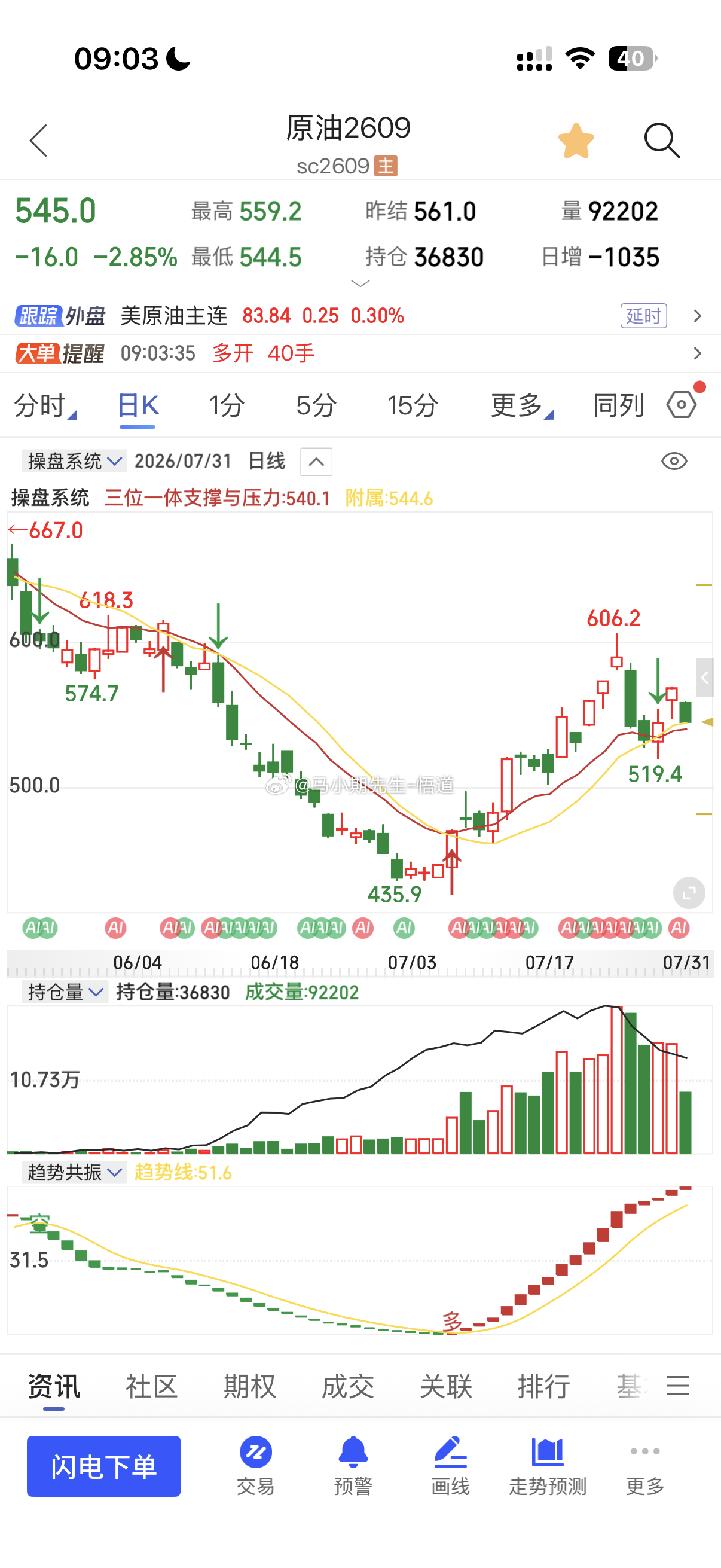Screen dimensions: 721x1568
Task: Open the 更多 period dropdown
Action: coord(522,406)
